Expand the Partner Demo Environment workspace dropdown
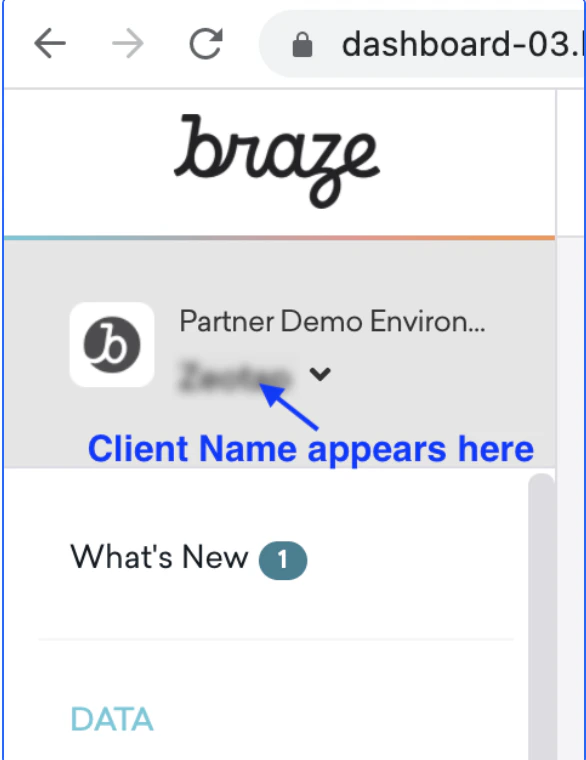586x760 pixels. (320, 374)
